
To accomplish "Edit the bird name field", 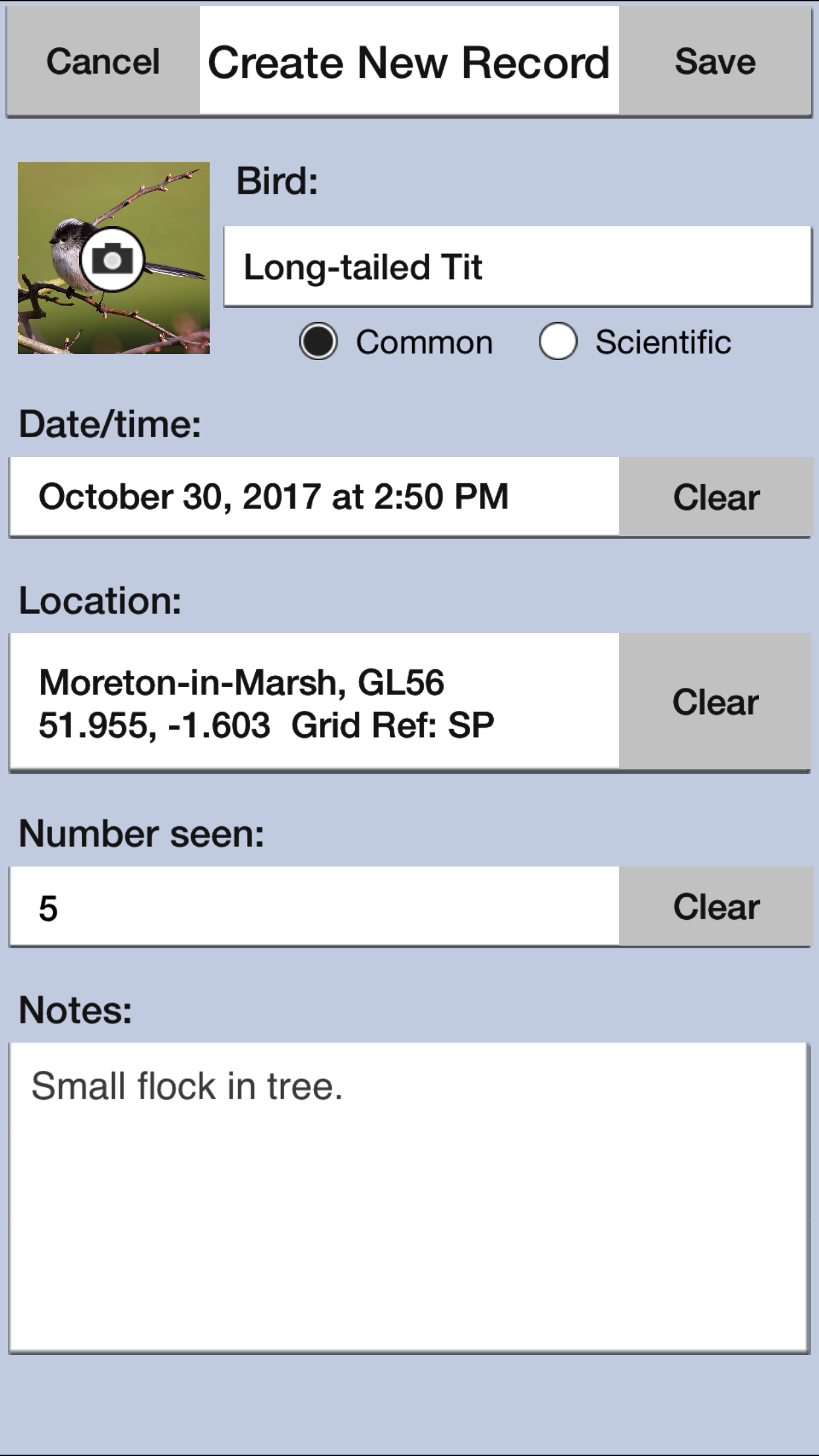I will pyautogui.click(x=517, y=267).
